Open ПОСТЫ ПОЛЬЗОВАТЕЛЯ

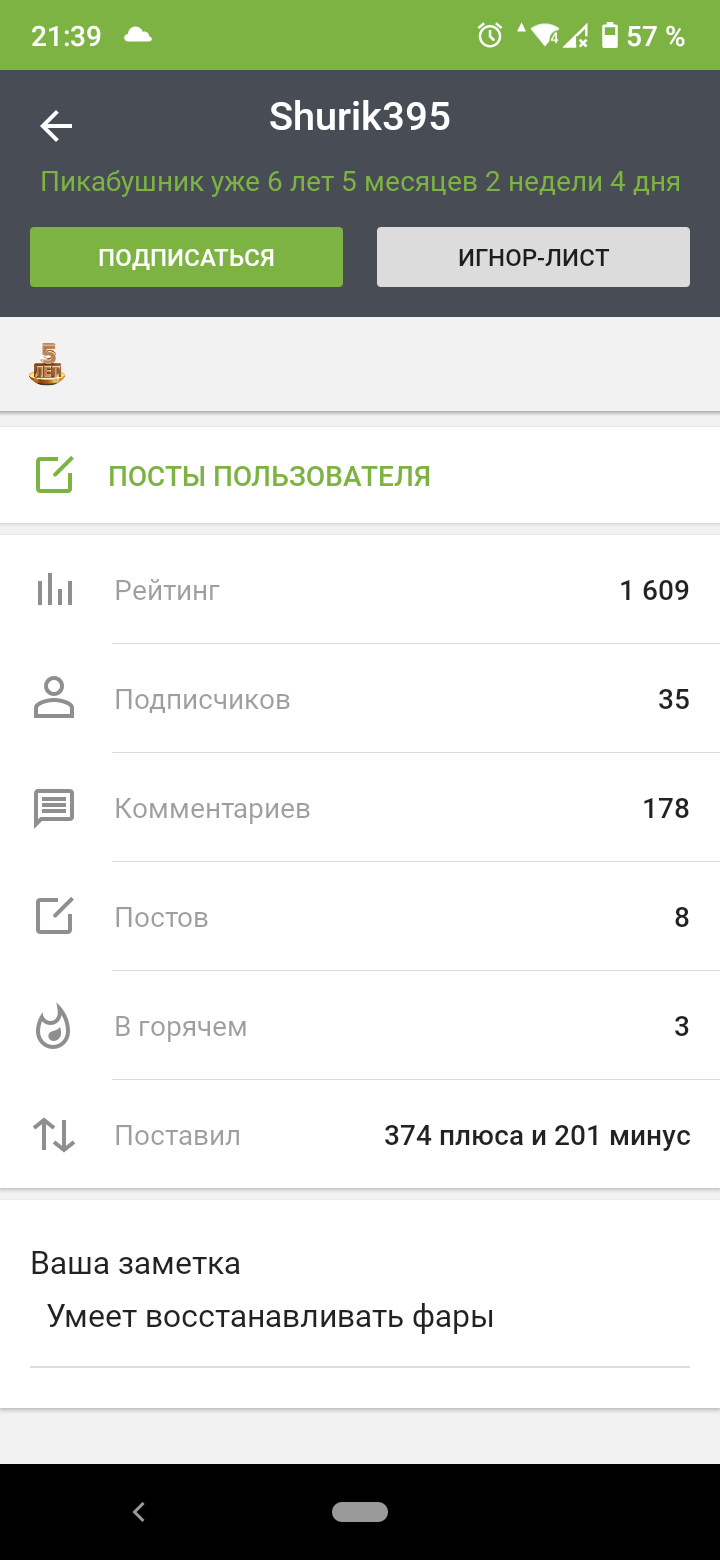click(x=269, y=476)
